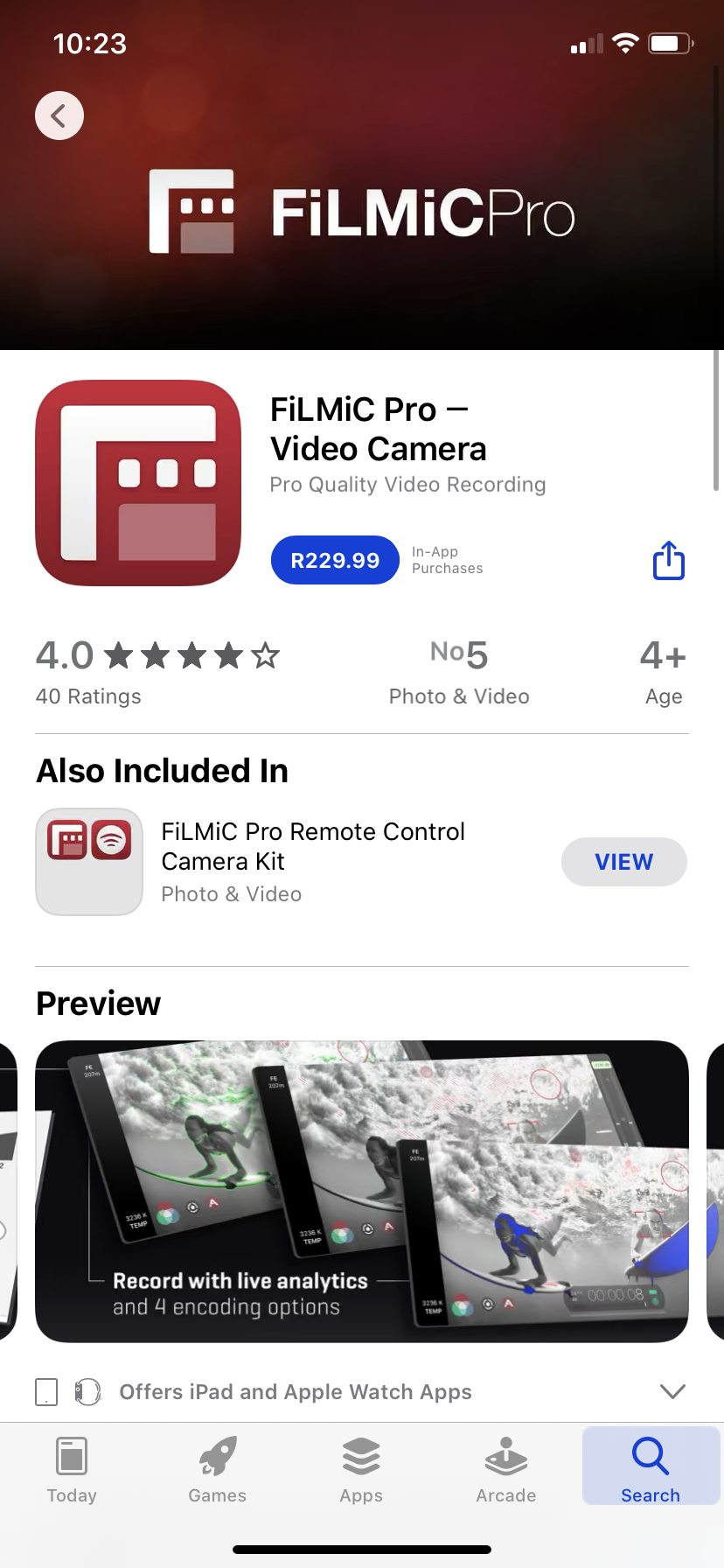Switch to the Arcade tab

pyautogui.click(x=506, y=1470)
